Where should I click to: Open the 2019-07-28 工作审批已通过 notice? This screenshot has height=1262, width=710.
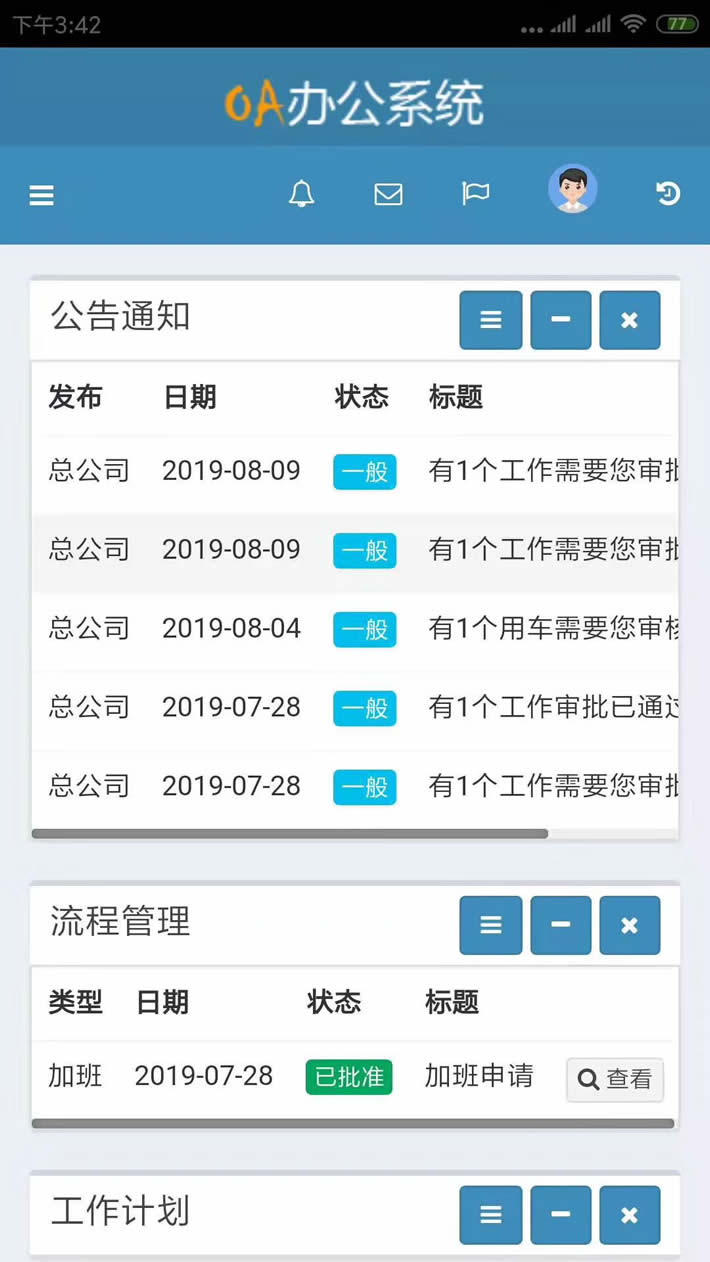pyautogui.click(x=355, y=708)
